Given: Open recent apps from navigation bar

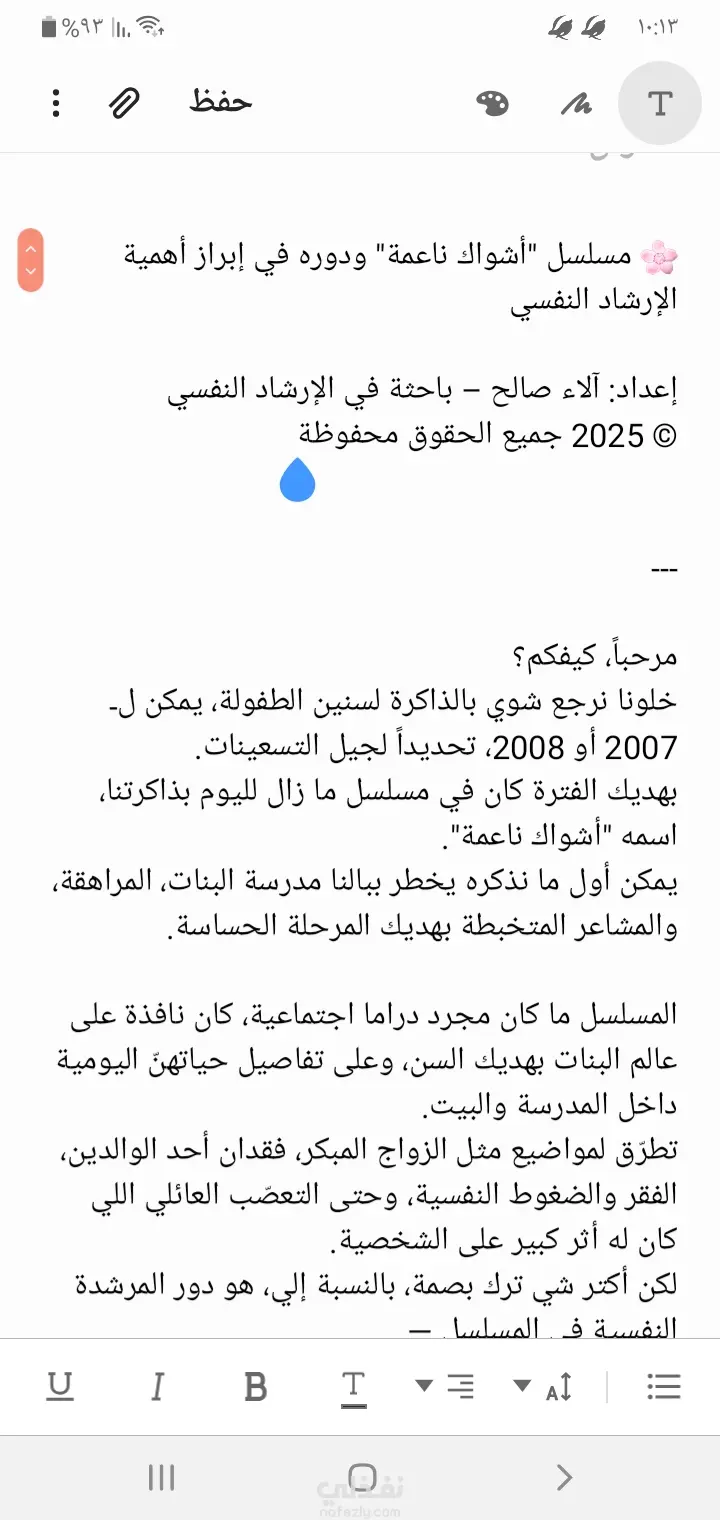Looking at the screenshot, I should click(x=161, y=1477).
